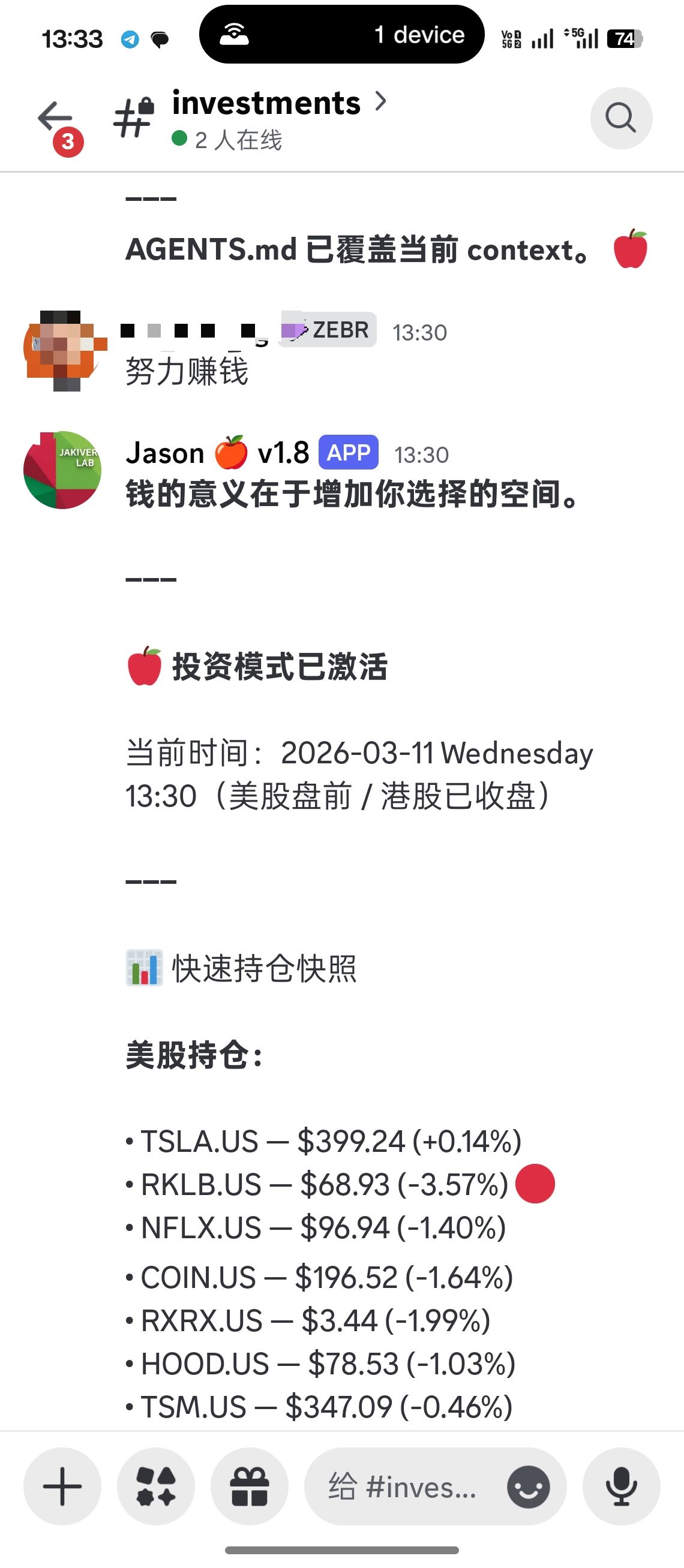
Task: Open the emoji picker
Action: pyautogui.click(x=528, y=1486)
